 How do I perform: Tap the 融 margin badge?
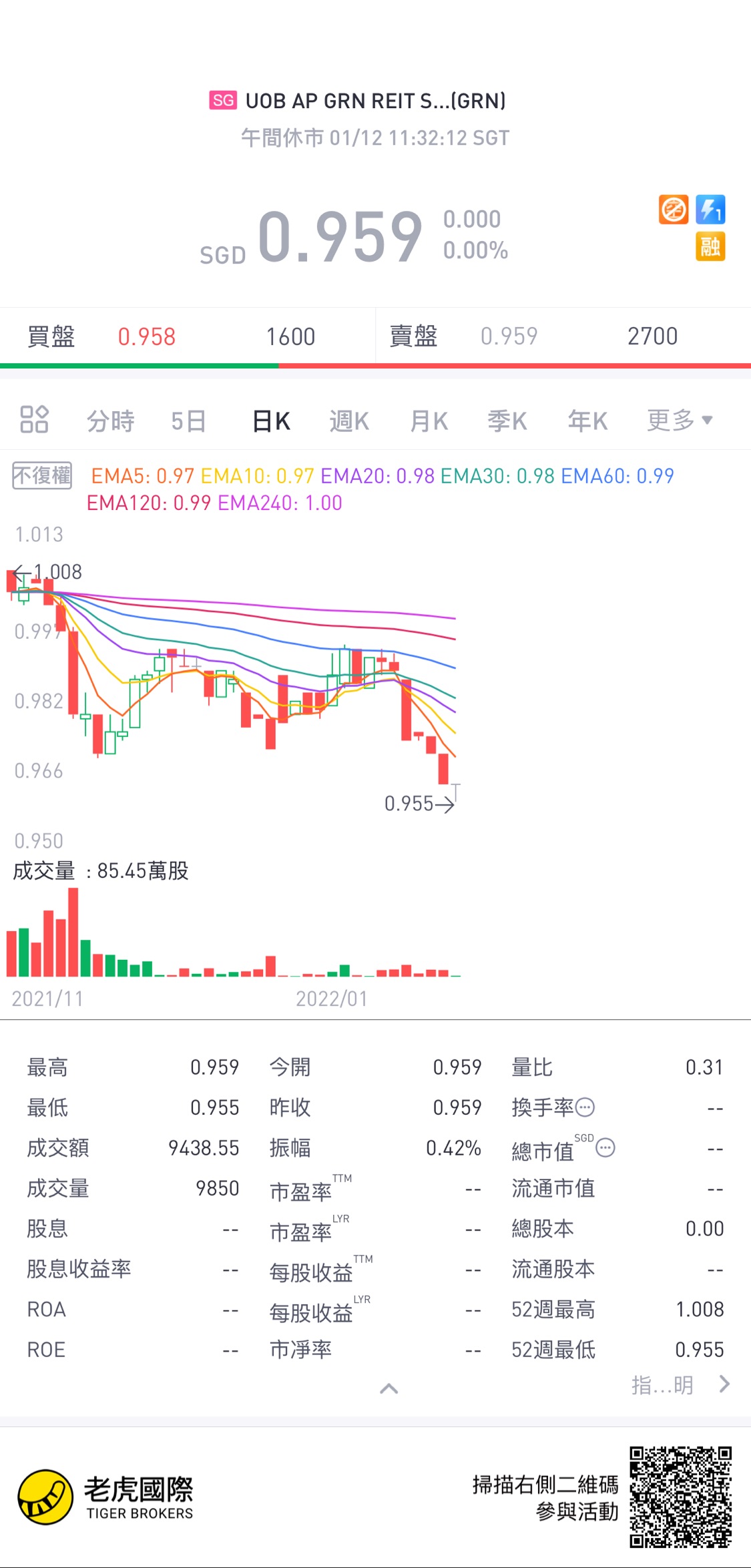710,246
